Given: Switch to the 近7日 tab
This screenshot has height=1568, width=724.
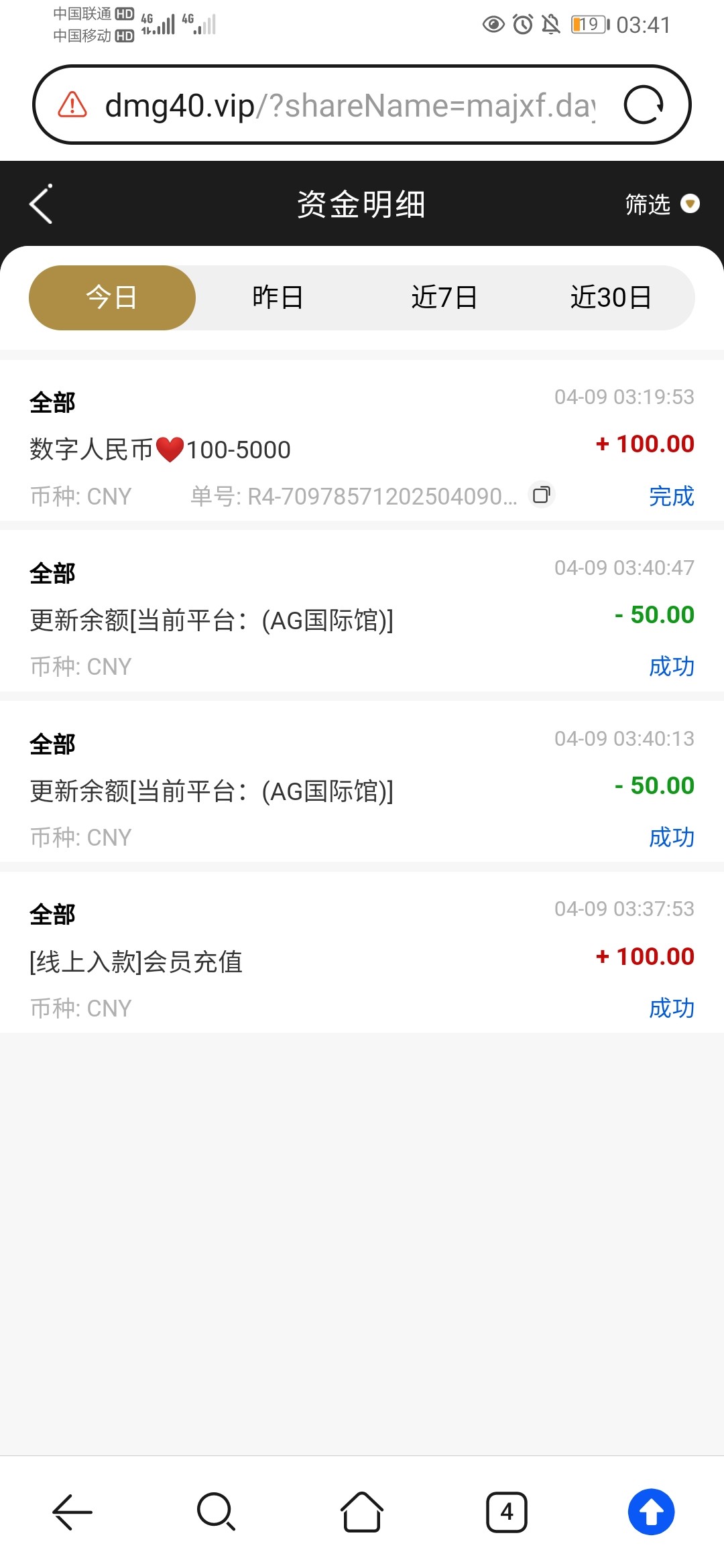Looking at the screenshot, I should coord(444,298).
